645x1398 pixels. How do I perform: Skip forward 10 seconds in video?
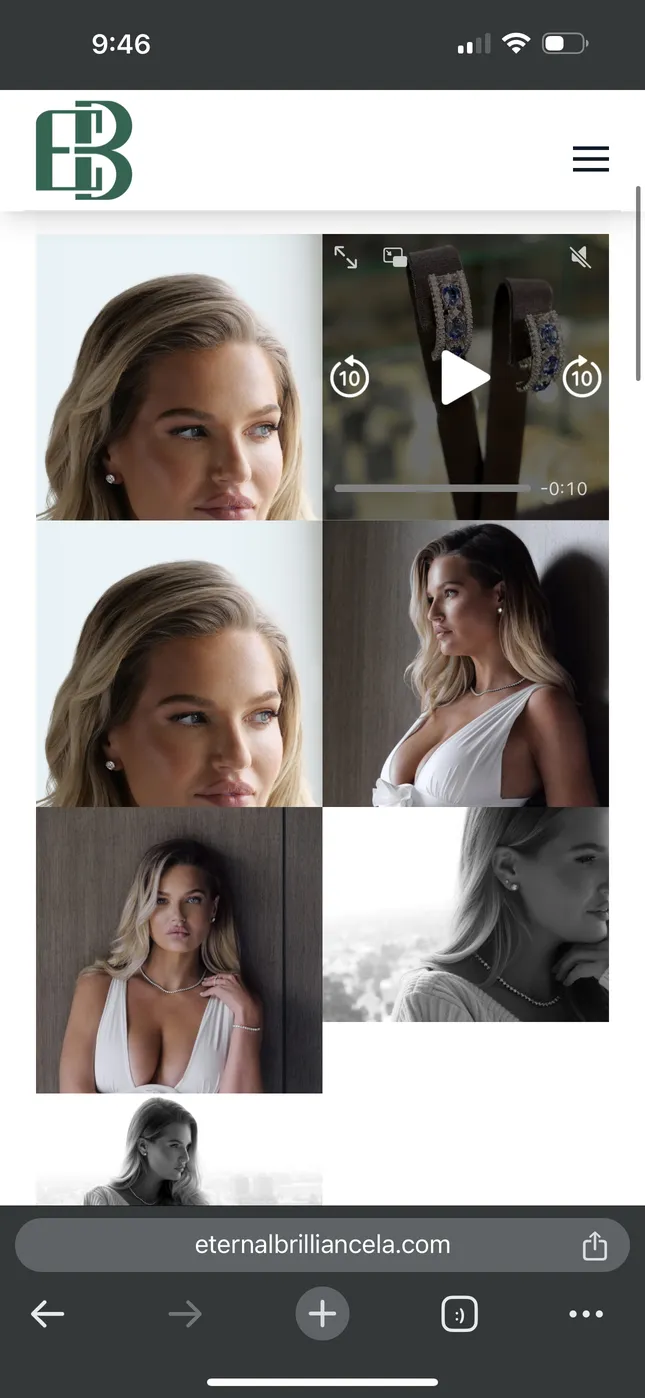point(582,378)
